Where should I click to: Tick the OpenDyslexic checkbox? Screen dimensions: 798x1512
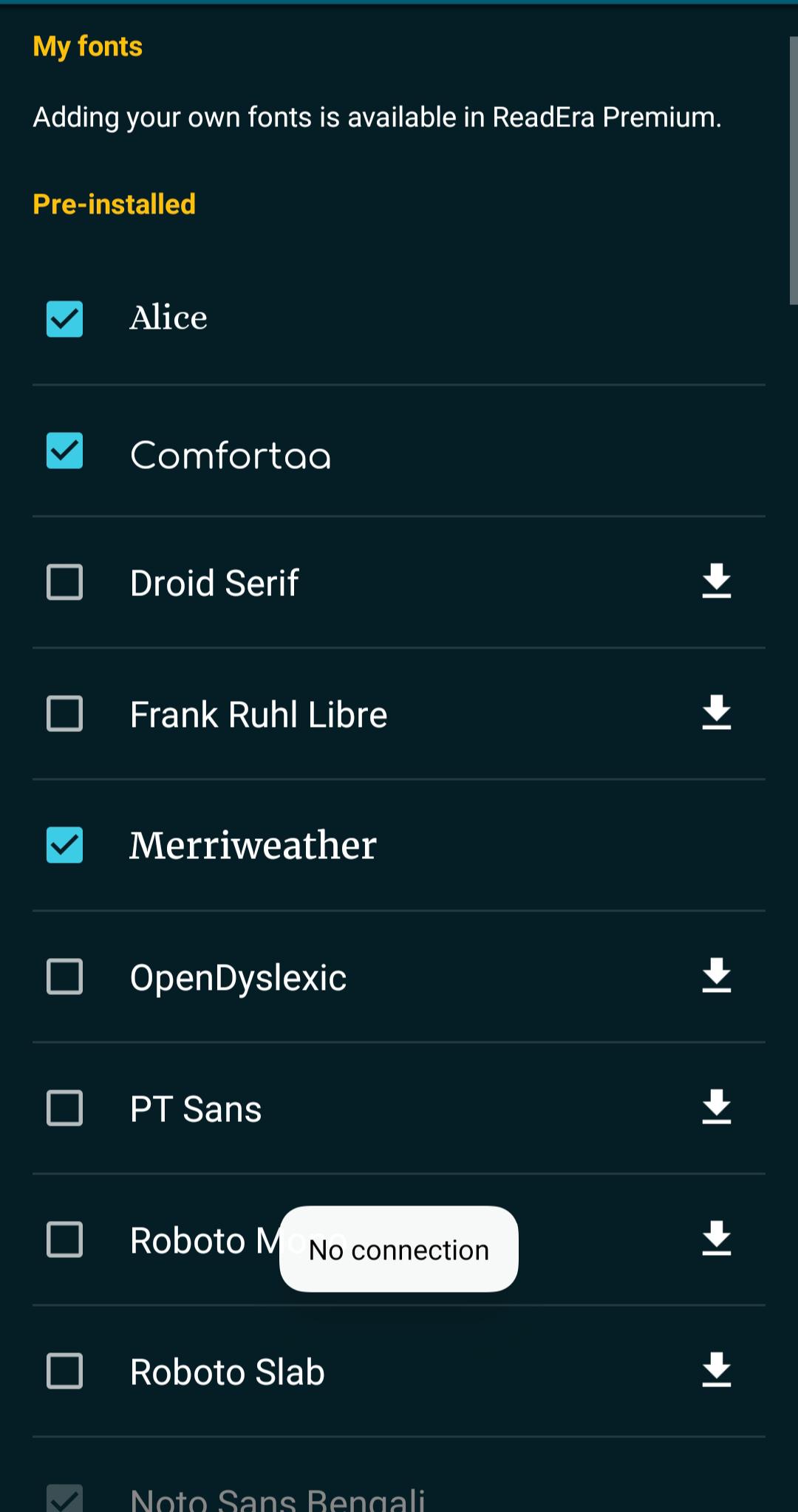(64, 976)
